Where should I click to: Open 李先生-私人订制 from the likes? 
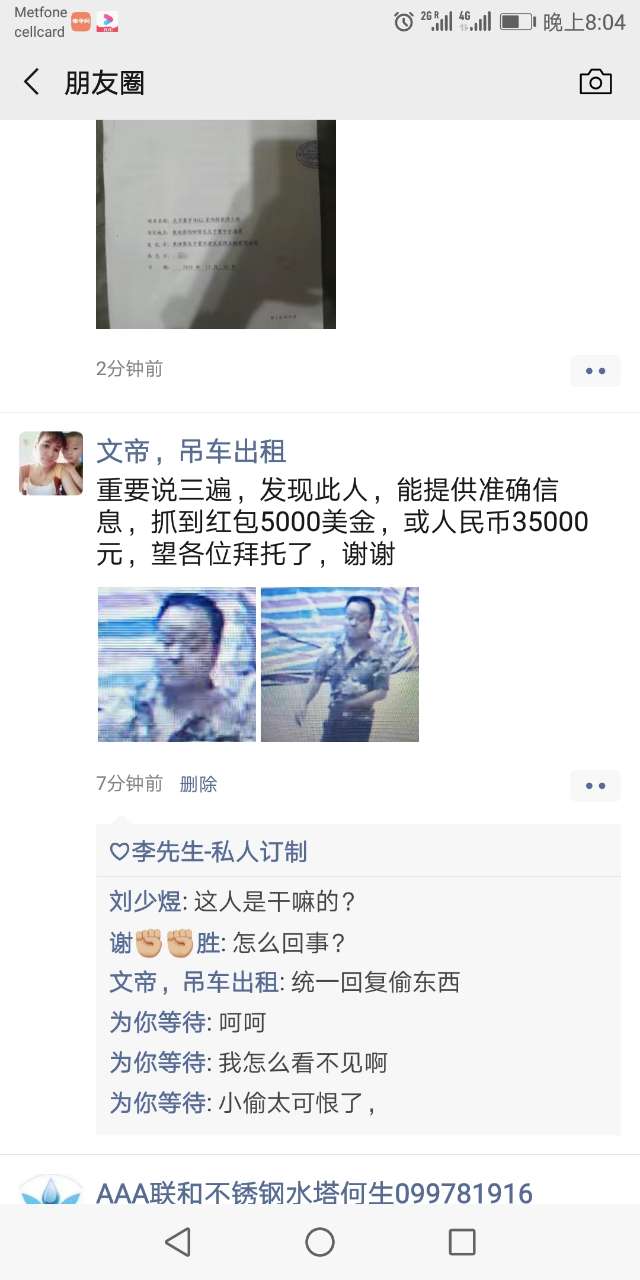pyautogui.click(x=219, y=852)
